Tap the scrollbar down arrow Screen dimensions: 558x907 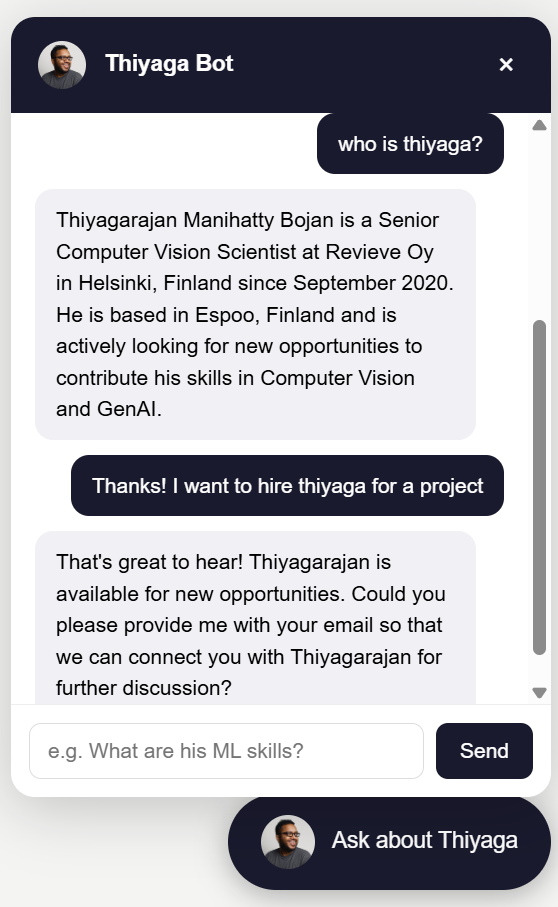pos(539,692)
